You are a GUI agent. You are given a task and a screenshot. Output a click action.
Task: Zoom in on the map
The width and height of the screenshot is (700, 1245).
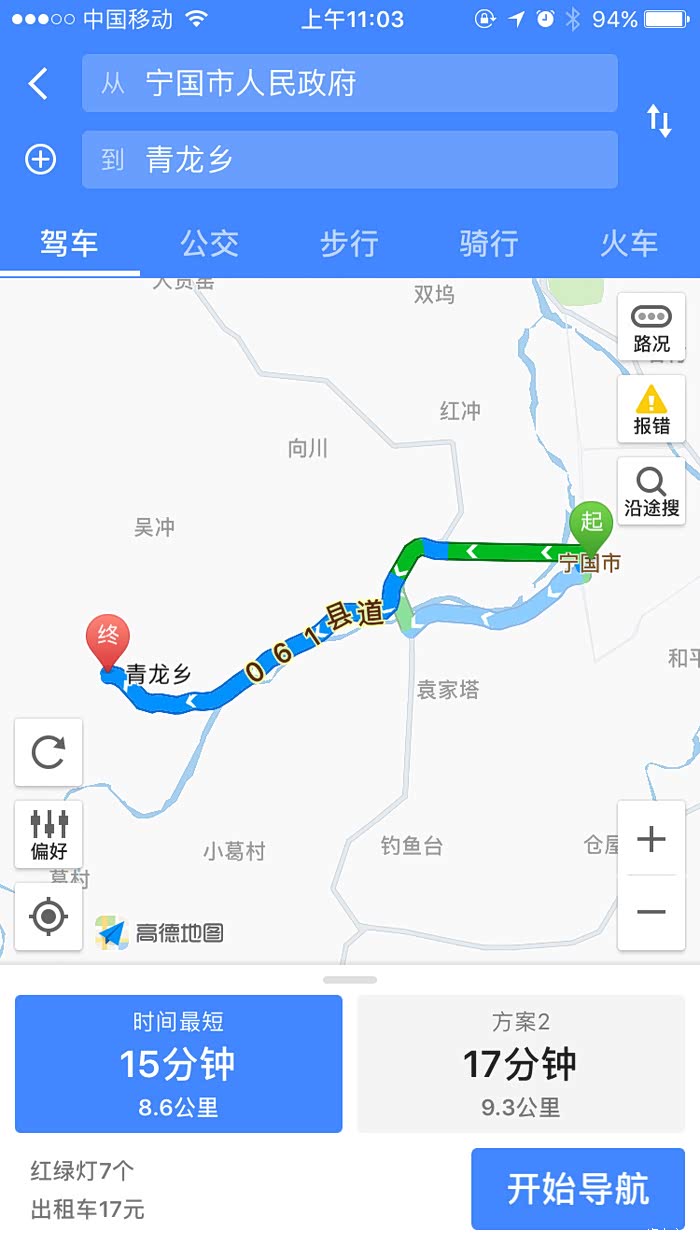tap(651, 838)
